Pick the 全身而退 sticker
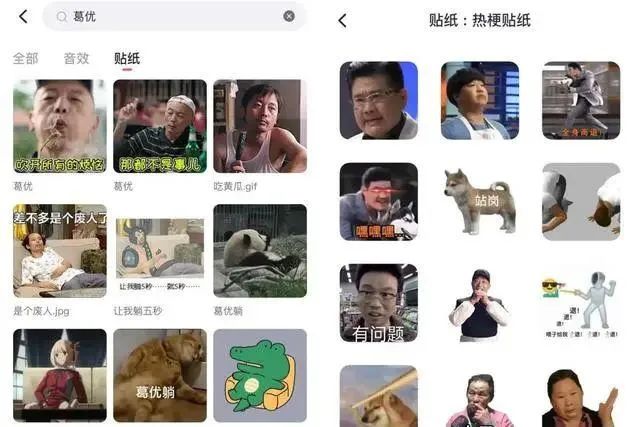 pyautogui.click(x=581, y=100)
